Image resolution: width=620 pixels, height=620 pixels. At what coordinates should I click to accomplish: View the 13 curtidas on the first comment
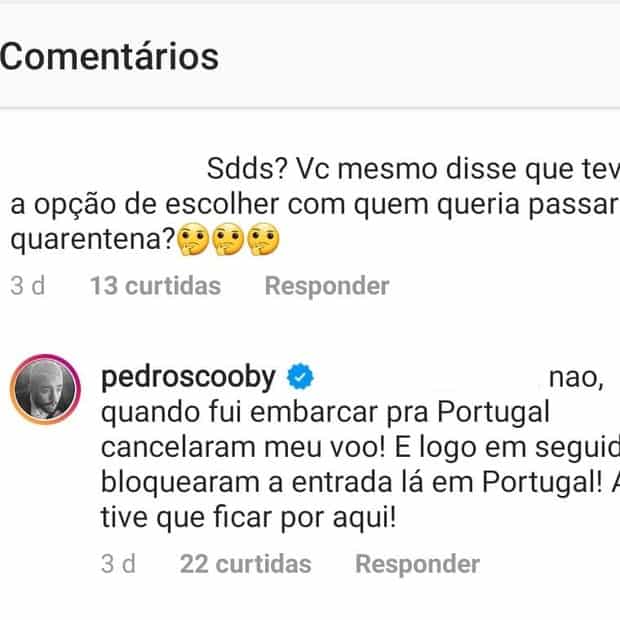[x=155, y=286]
